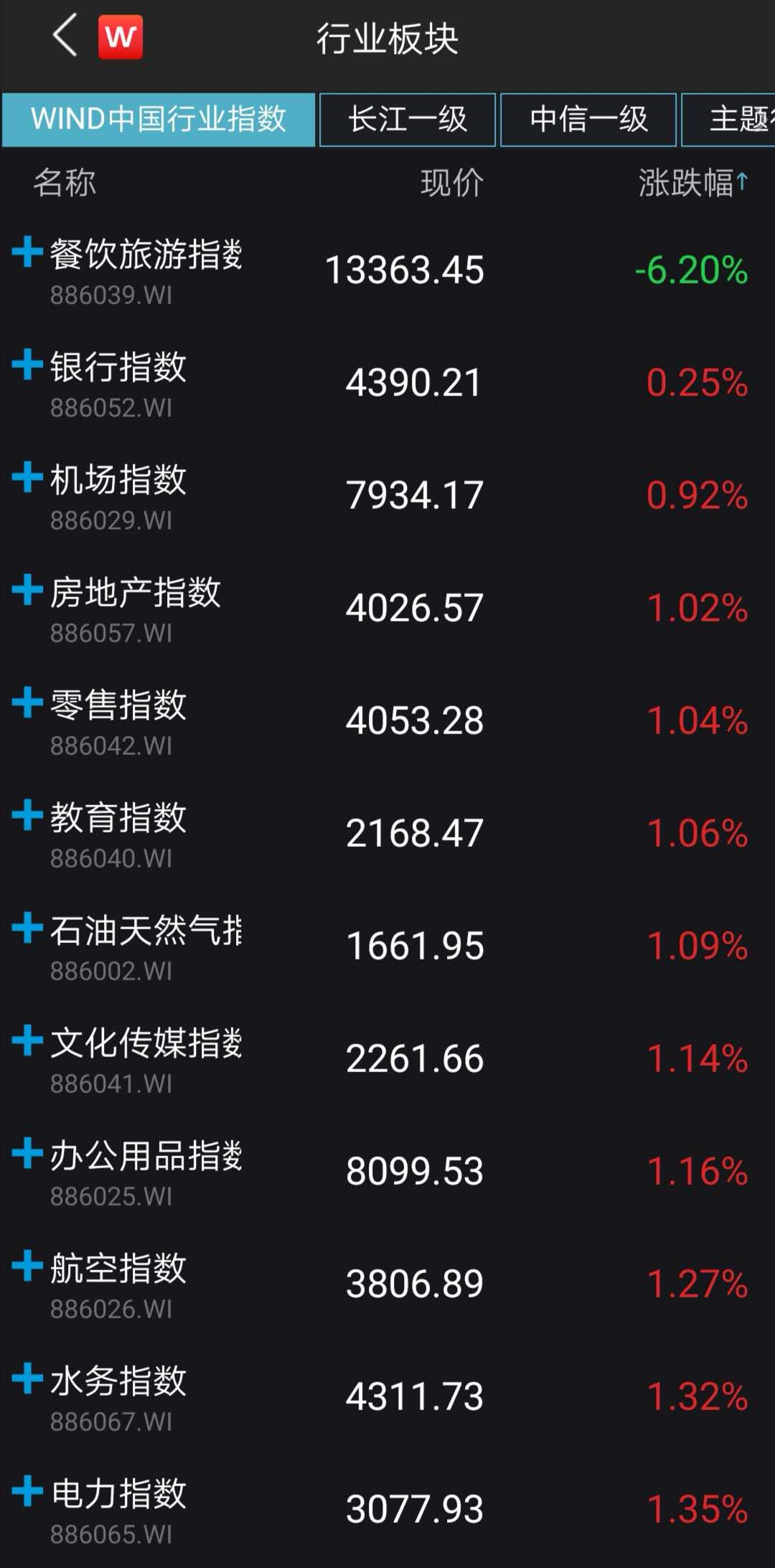
Task: Tap the plus icon beside 办公用品指数
Action: pos(27,1153)
